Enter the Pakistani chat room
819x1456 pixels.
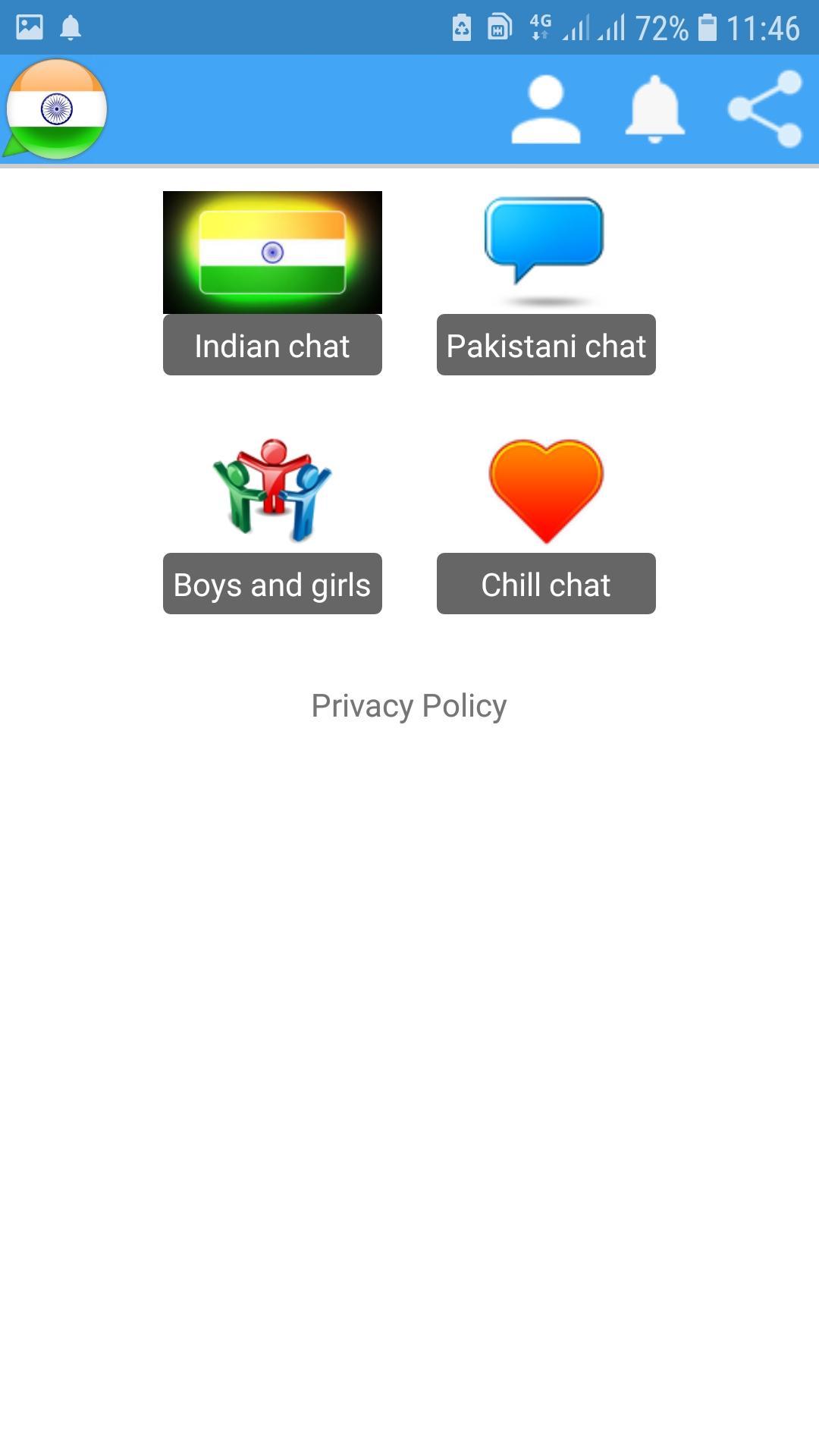546,345
